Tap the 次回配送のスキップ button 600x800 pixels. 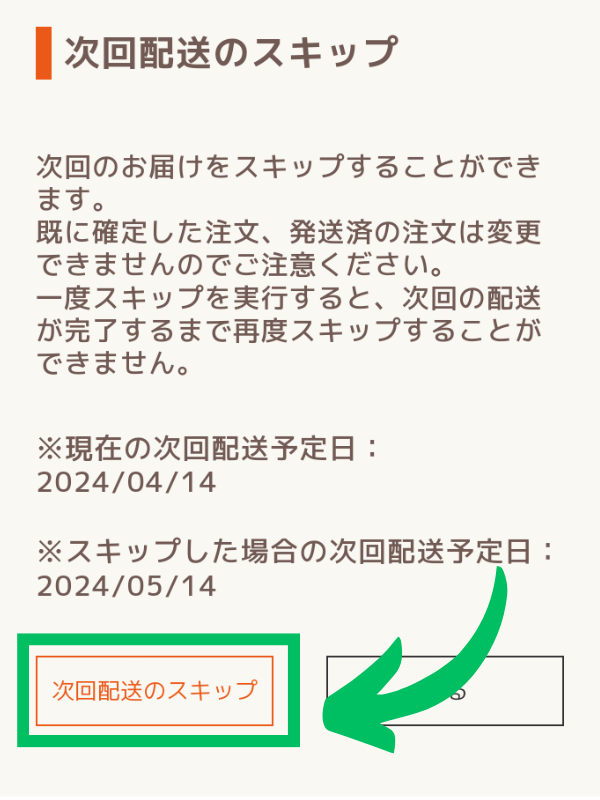click(x=154, y=690)
